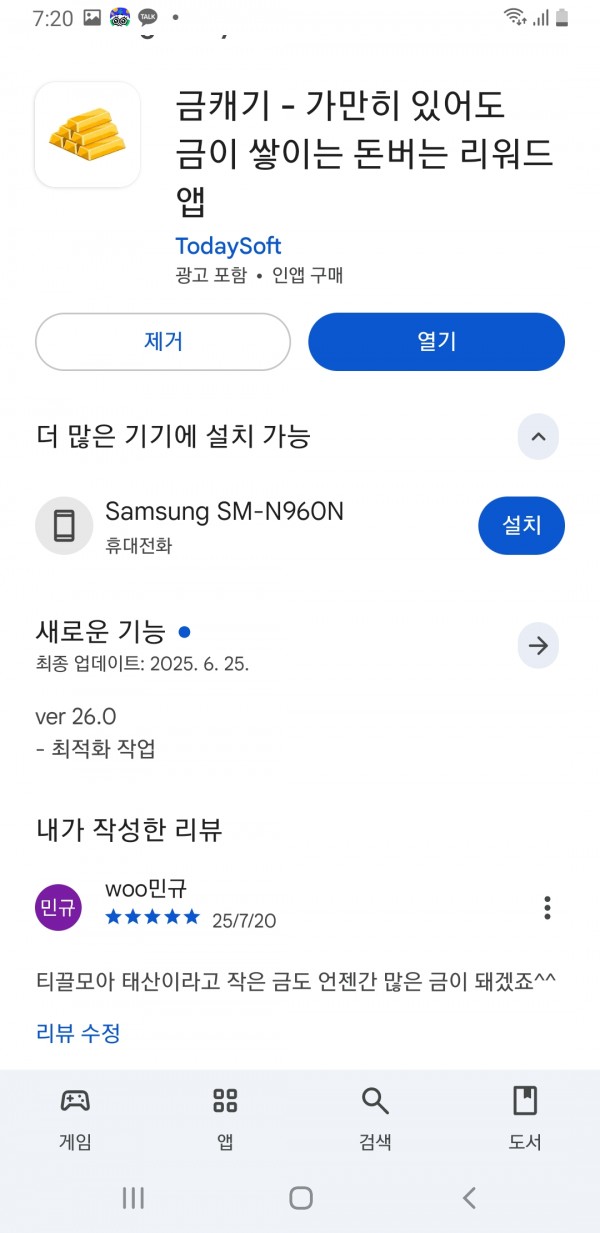
Task: Open the app with the 열기 button
Action: (x=436, y=342)
